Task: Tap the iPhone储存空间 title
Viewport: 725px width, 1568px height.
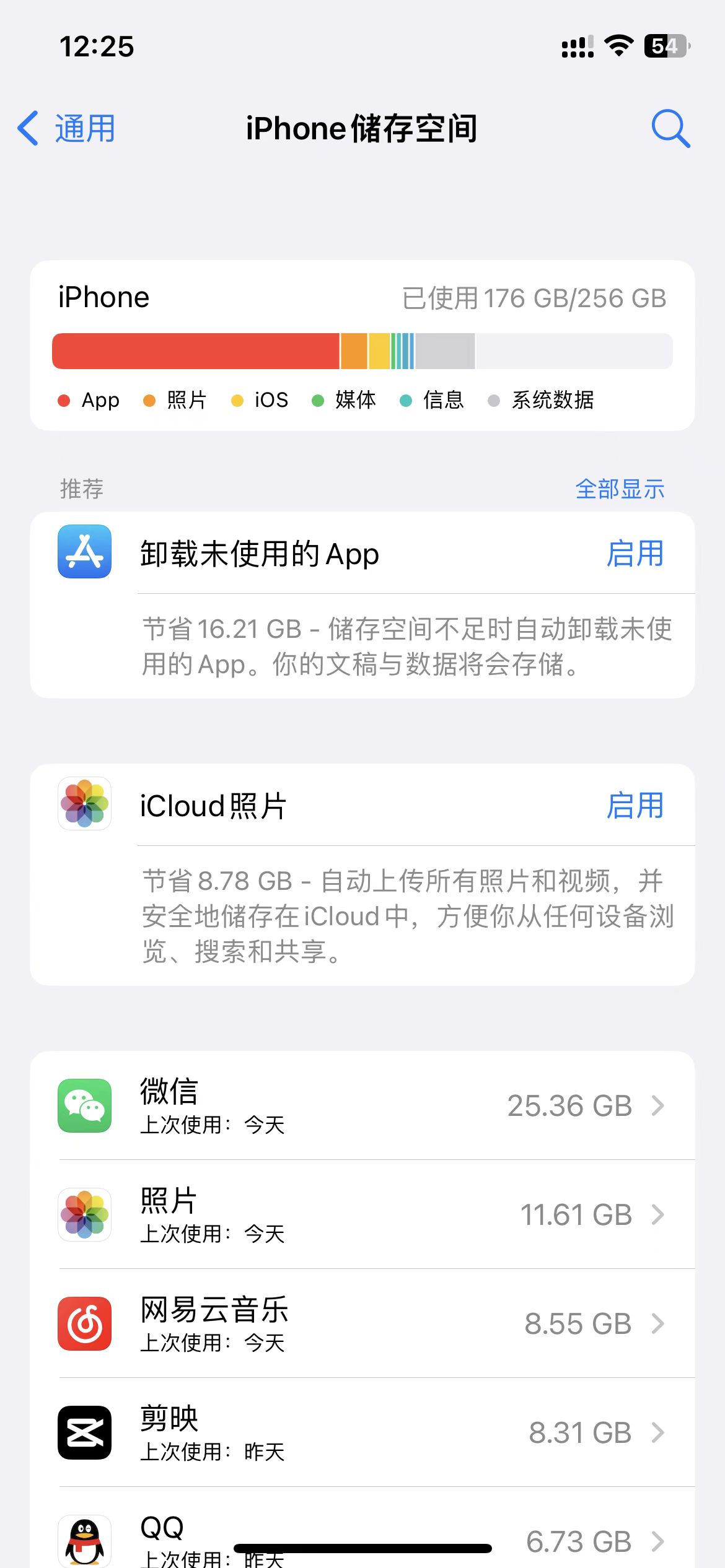Action: pyautogui.click(x=362, y=129)
